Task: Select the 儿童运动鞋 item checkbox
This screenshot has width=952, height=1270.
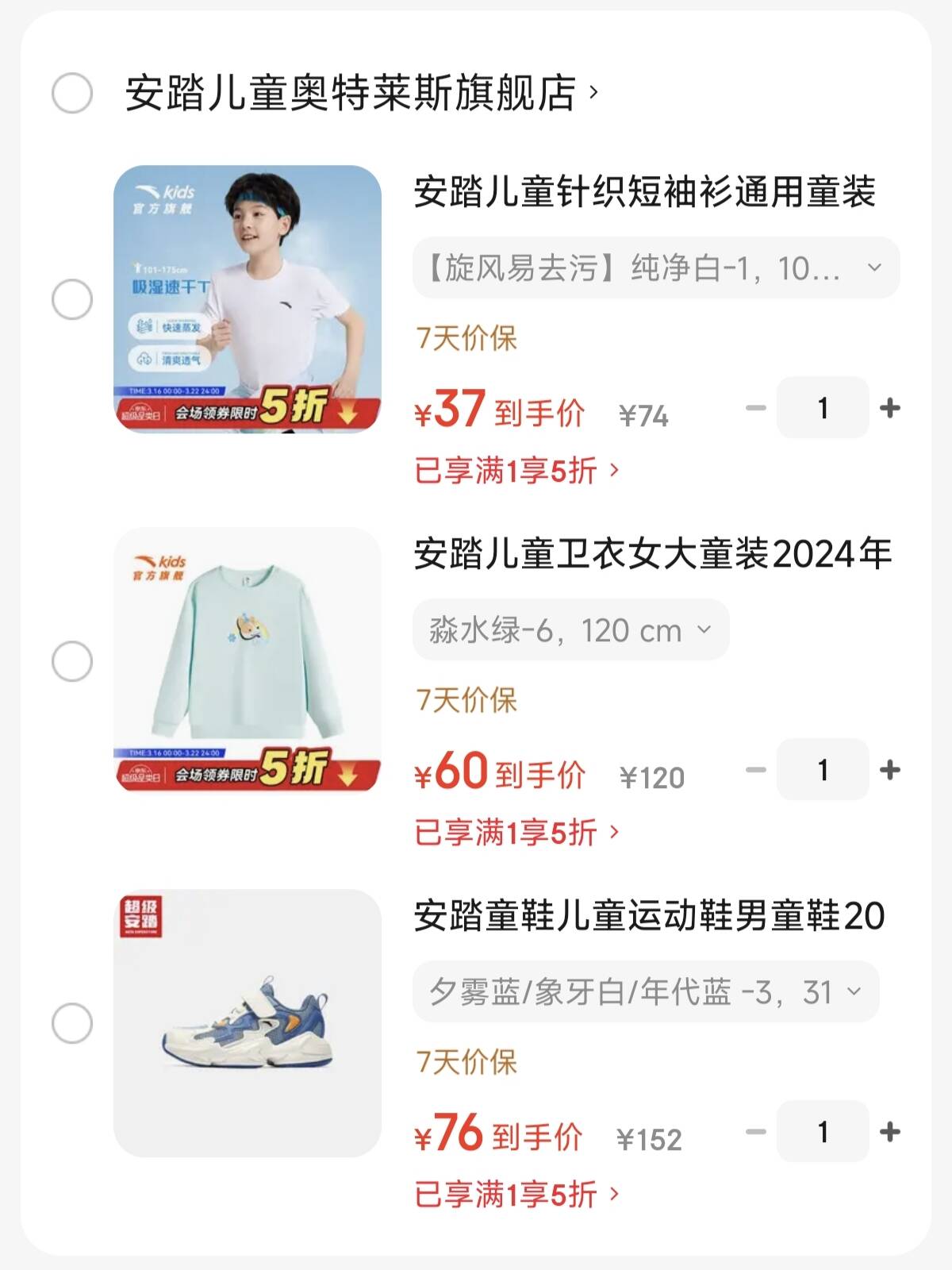Action: pyautogui.click(x=72, y=1023)
